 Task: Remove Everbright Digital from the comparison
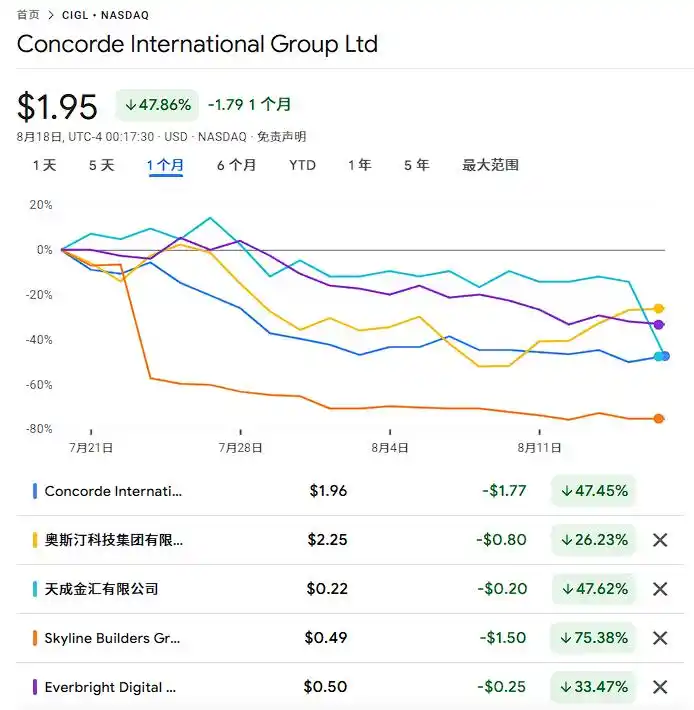tap(660, 687)
